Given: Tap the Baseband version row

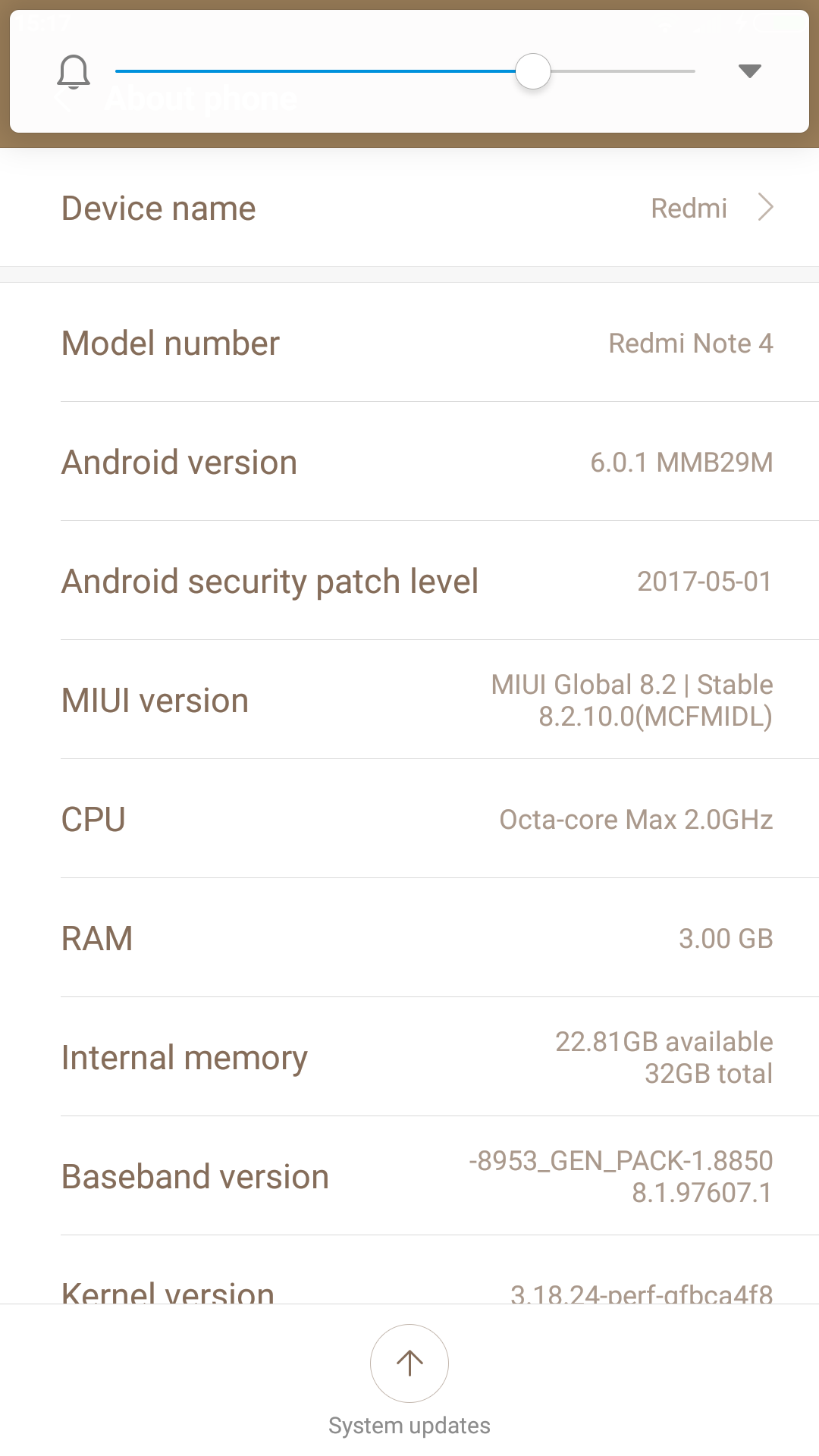Looking at the screenshot, I should click(x=409, y=1176).
